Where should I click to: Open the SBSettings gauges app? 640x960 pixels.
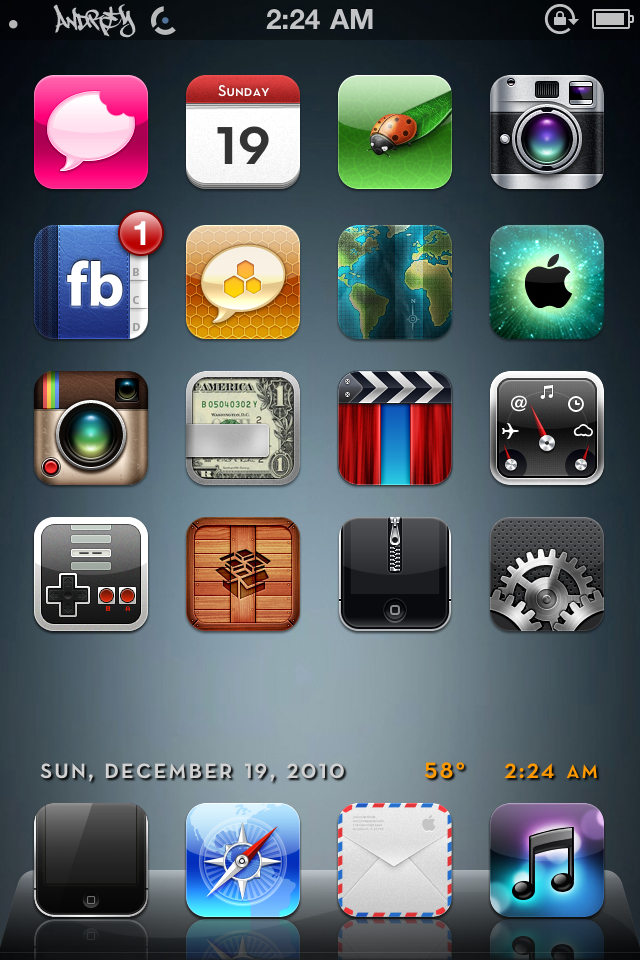(x=547, y=428)
